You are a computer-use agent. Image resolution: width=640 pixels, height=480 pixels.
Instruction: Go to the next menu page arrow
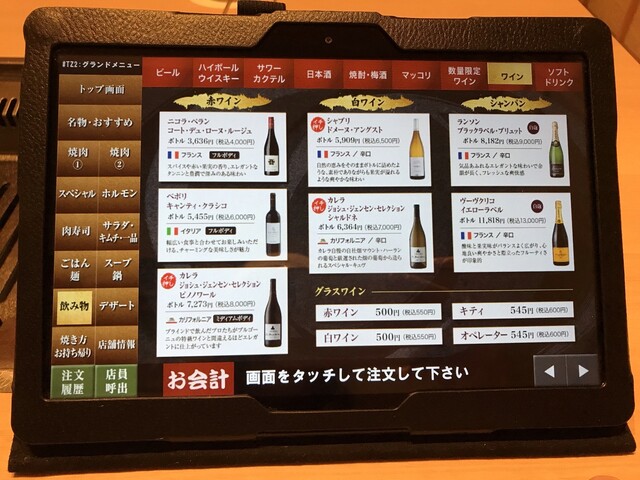582,370
